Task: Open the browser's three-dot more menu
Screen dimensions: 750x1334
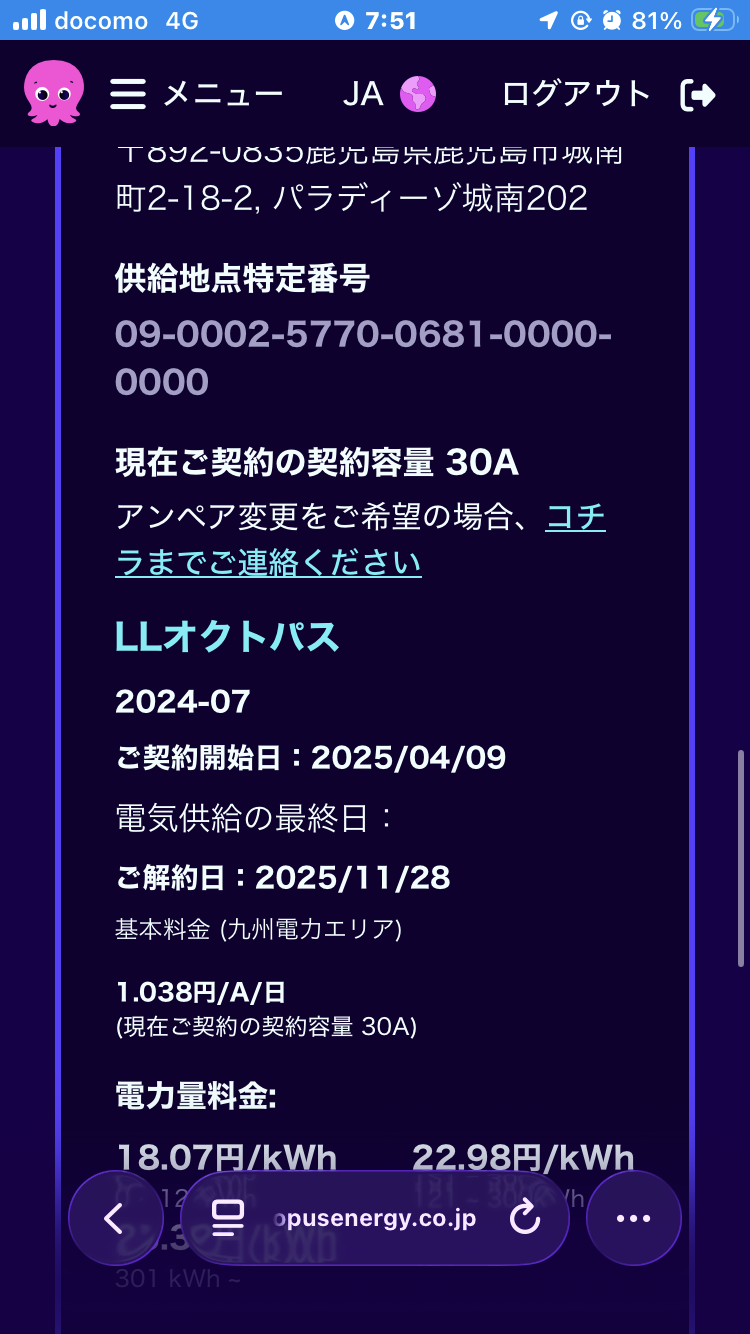Action: (633, 1218)
